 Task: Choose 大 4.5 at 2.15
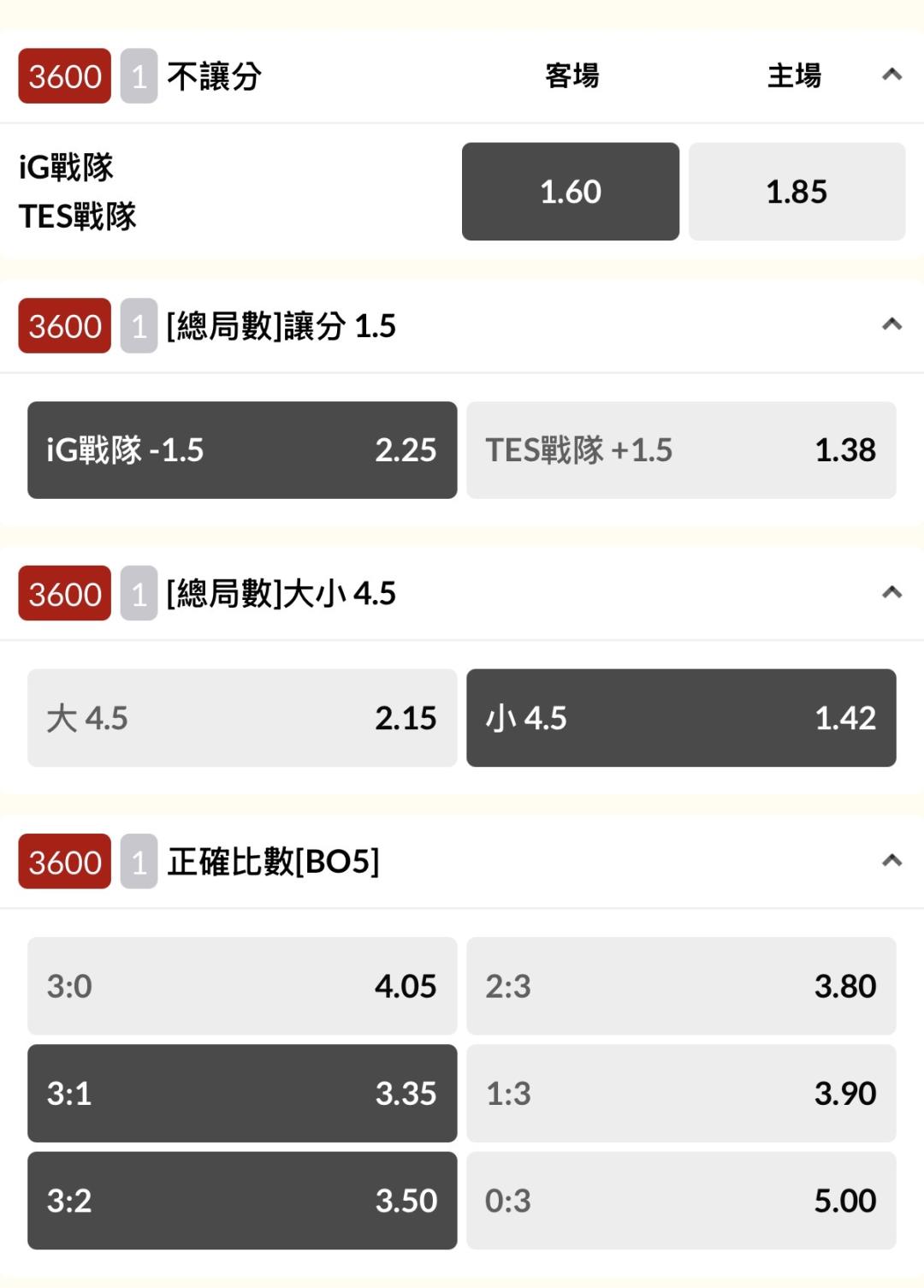coord(242,718)
